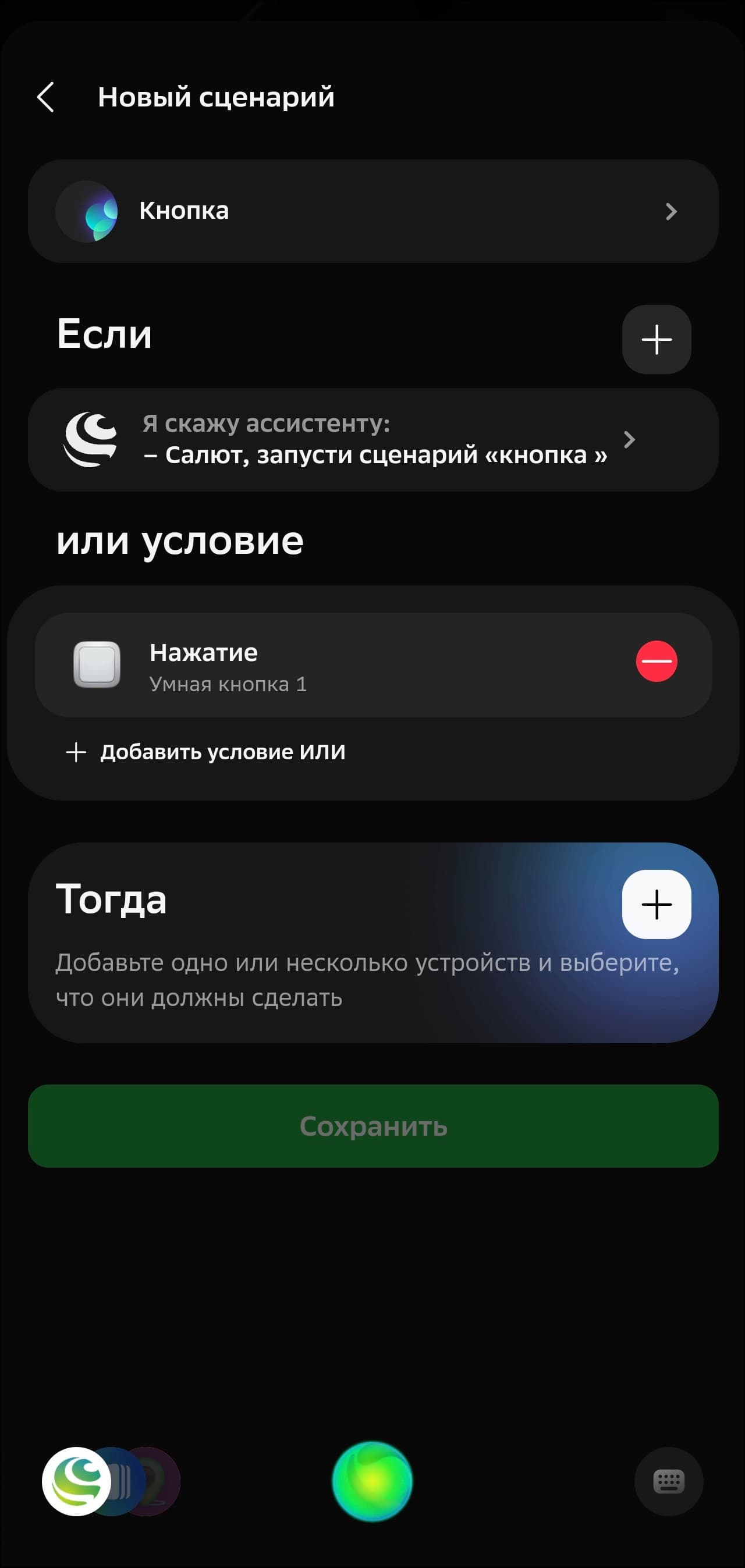Open the Салют voice phrase row
The image size is (745, 1568).
pos(373,440)
